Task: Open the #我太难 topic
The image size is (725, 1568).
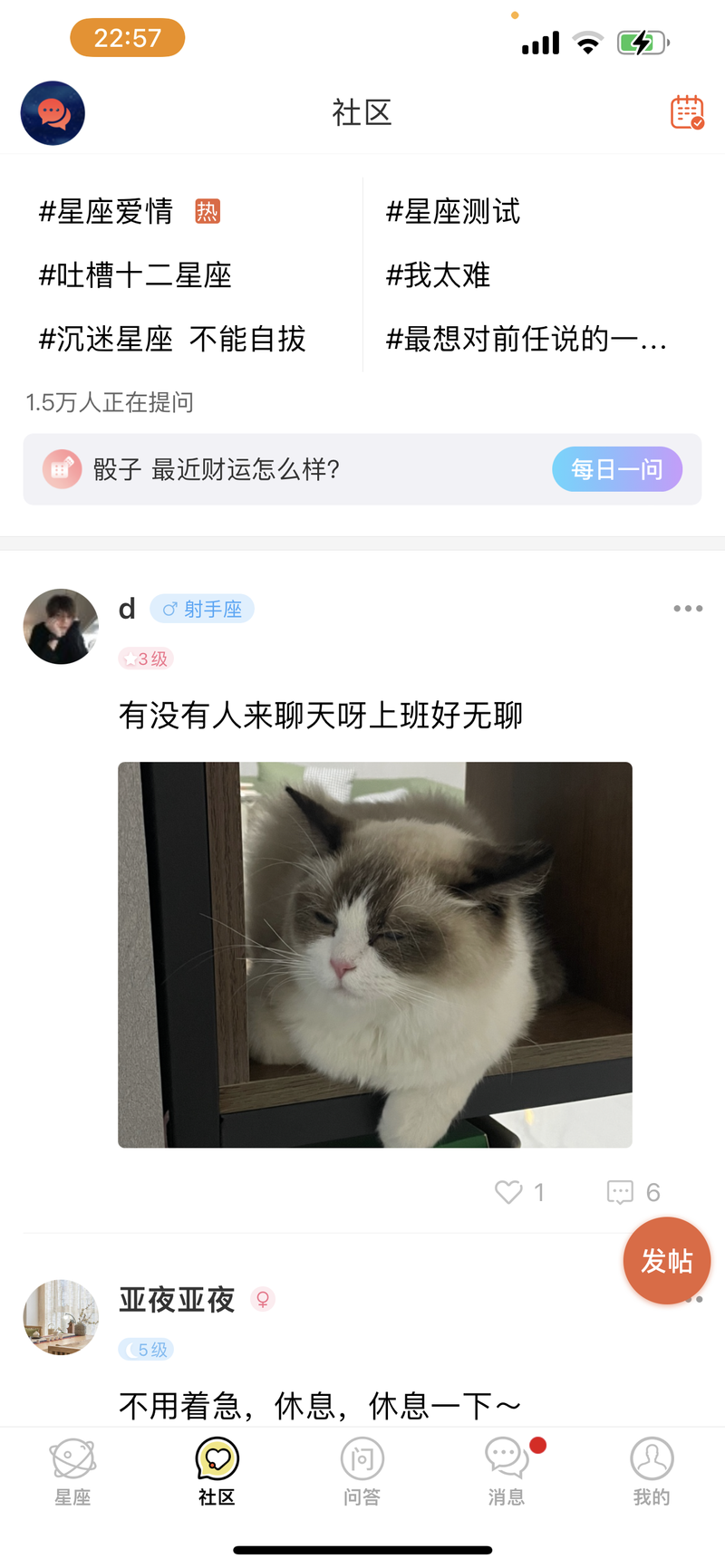Action: tap(439, 275)
